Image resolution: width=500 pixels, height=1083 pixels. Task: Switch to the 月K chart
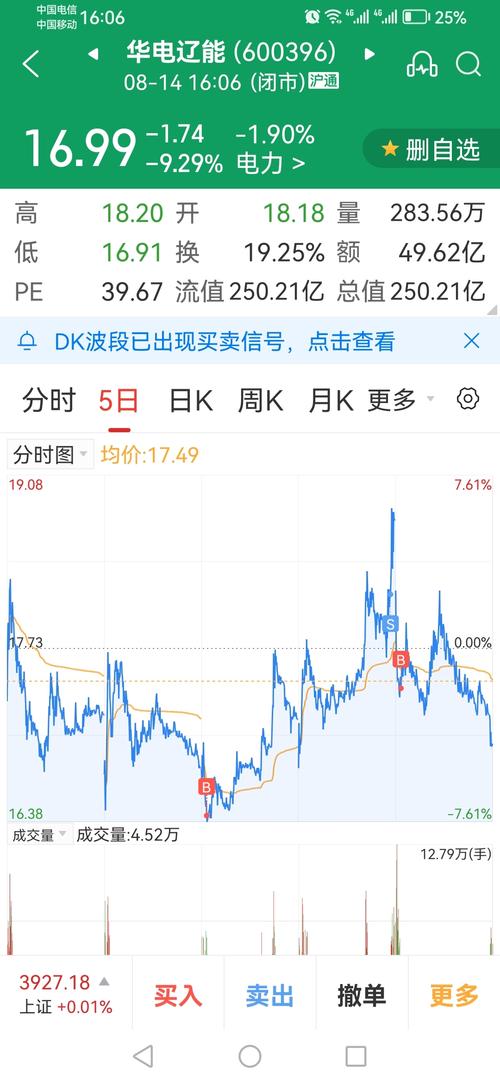pyautogui.click(x=331, y=401)
